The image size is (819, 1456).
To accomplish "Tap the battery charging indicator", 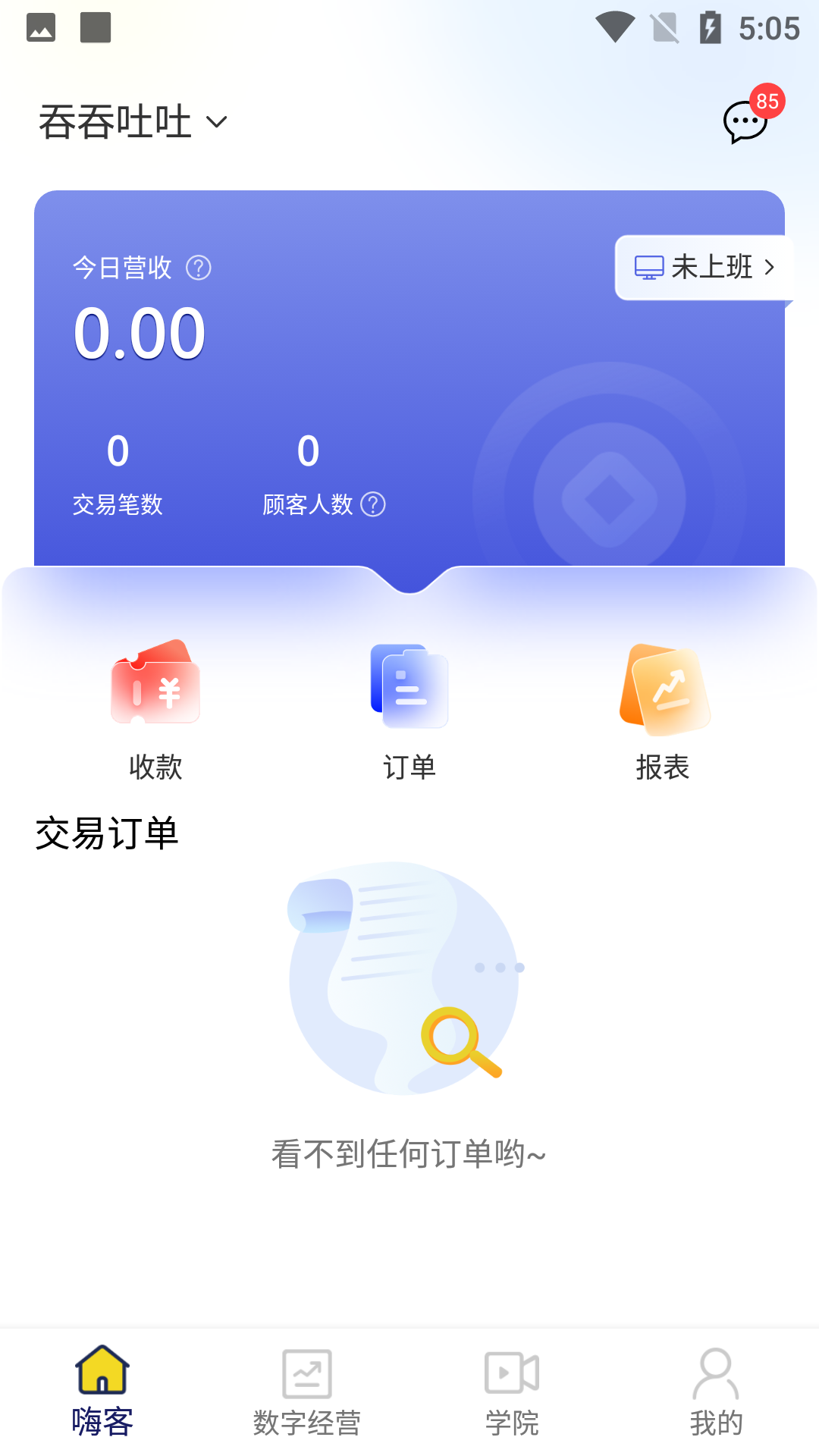I will [x=710, y=27].
